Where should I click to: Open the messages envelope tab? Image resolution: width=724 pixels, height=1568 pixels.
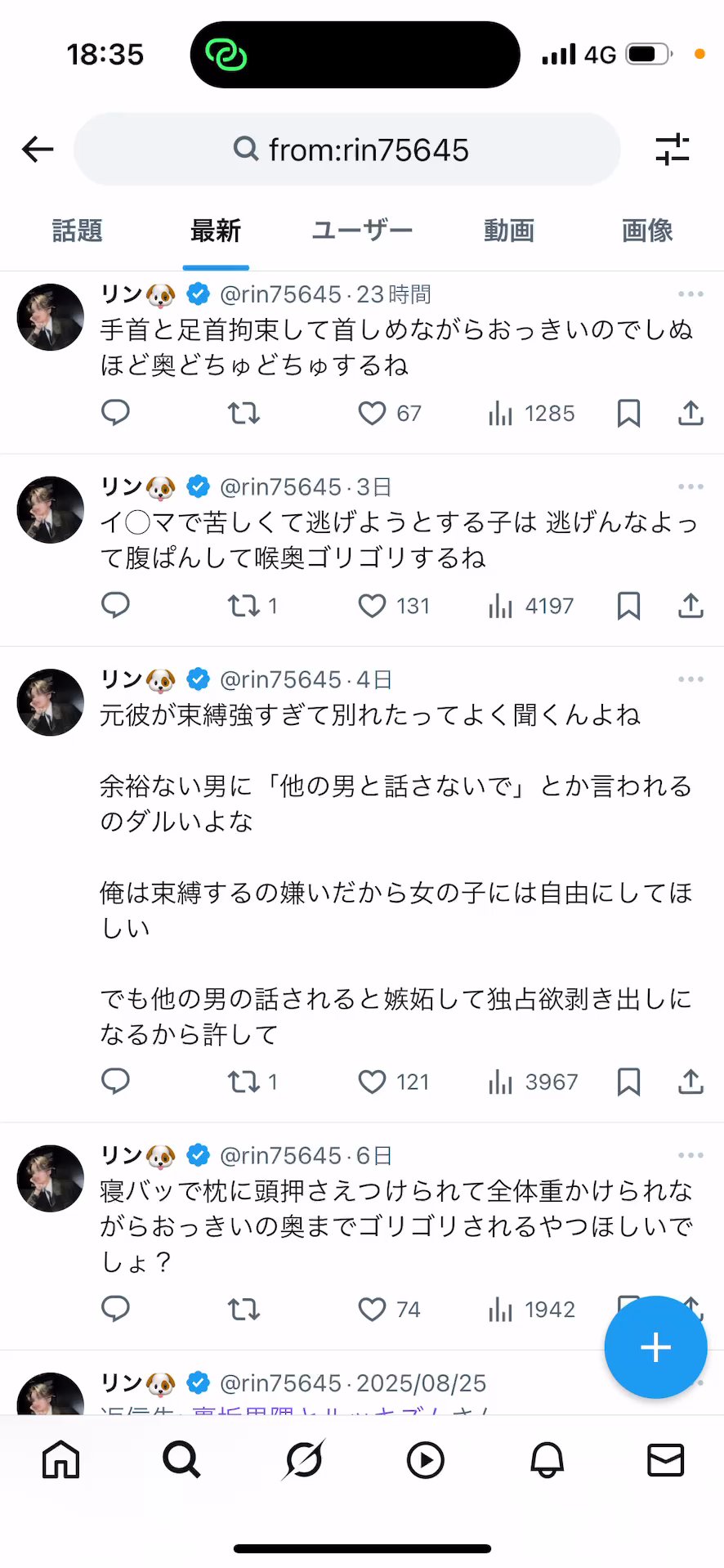click(x=665, y=1459)
